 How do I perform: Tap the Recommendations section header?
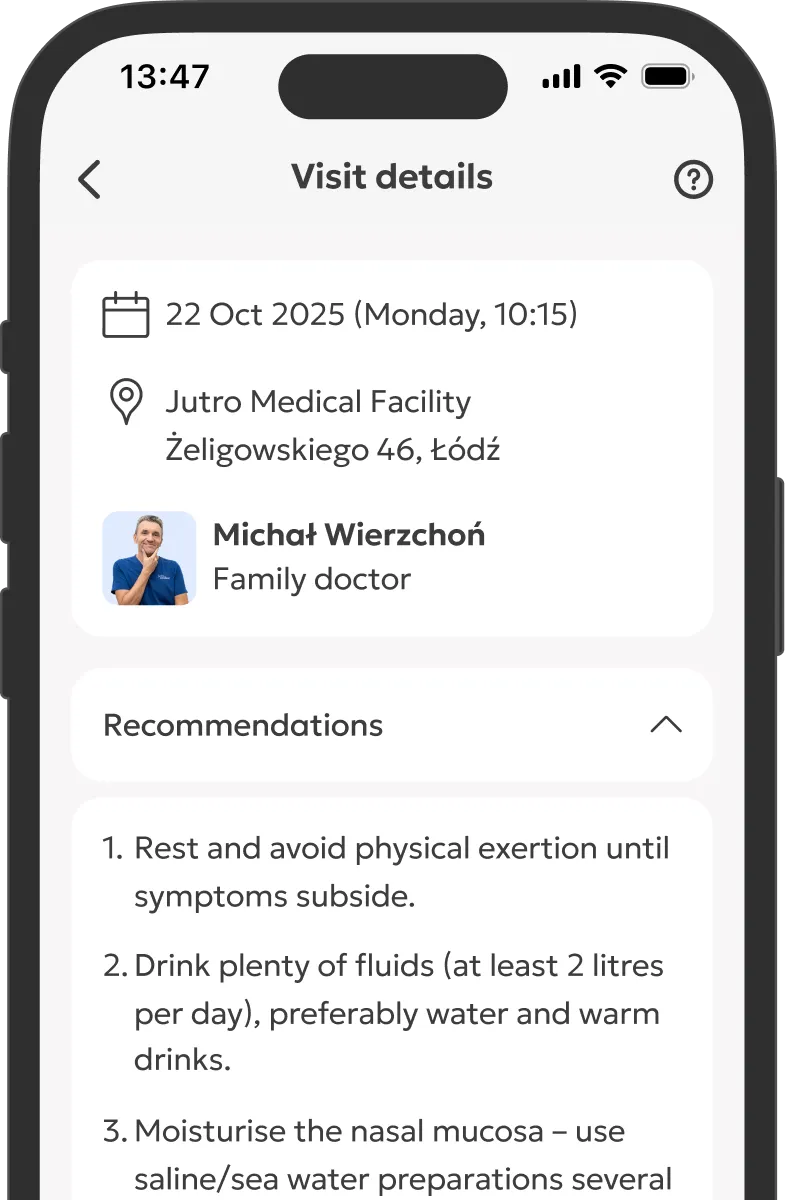coord(242,725)
